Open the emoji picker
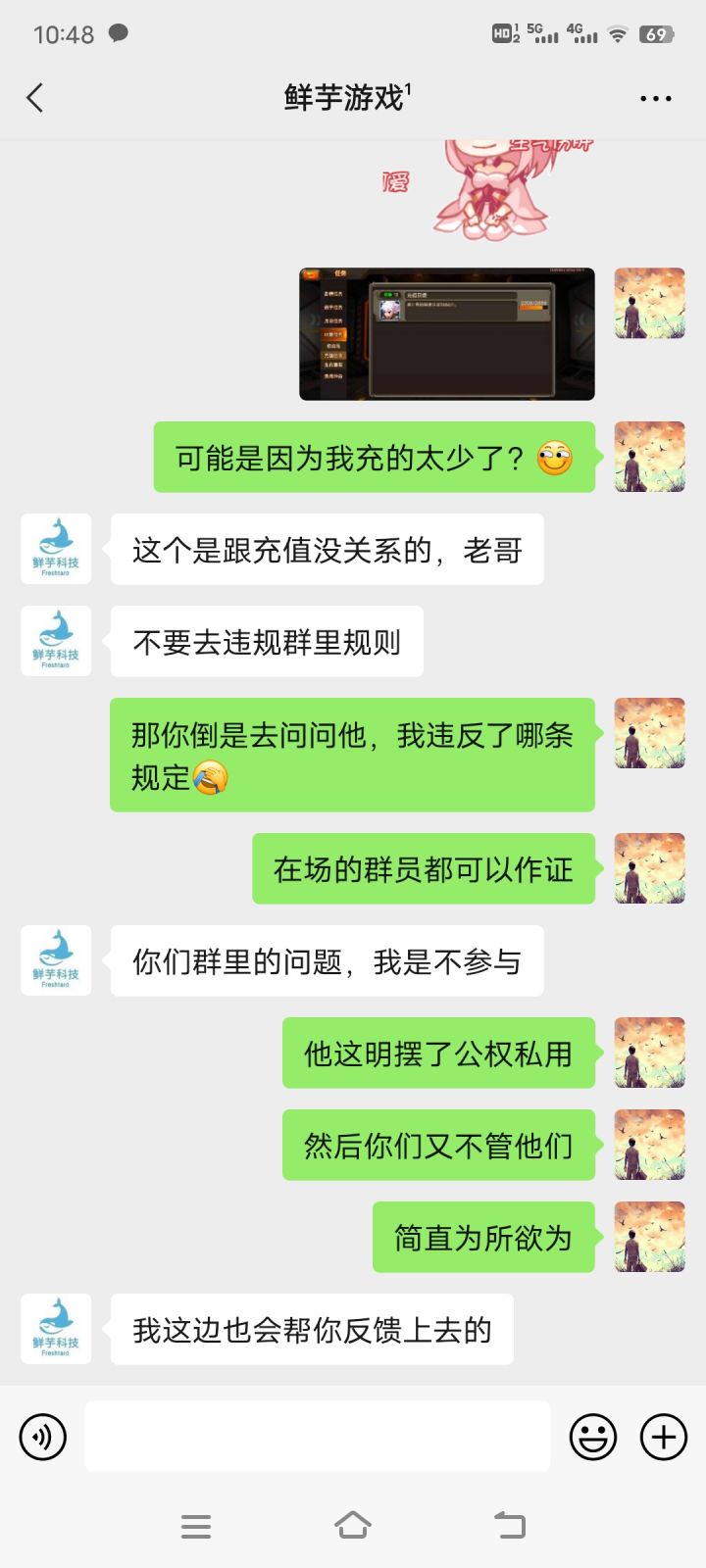This screenshot has width=706, height=1568. [x=594, y=1436]
